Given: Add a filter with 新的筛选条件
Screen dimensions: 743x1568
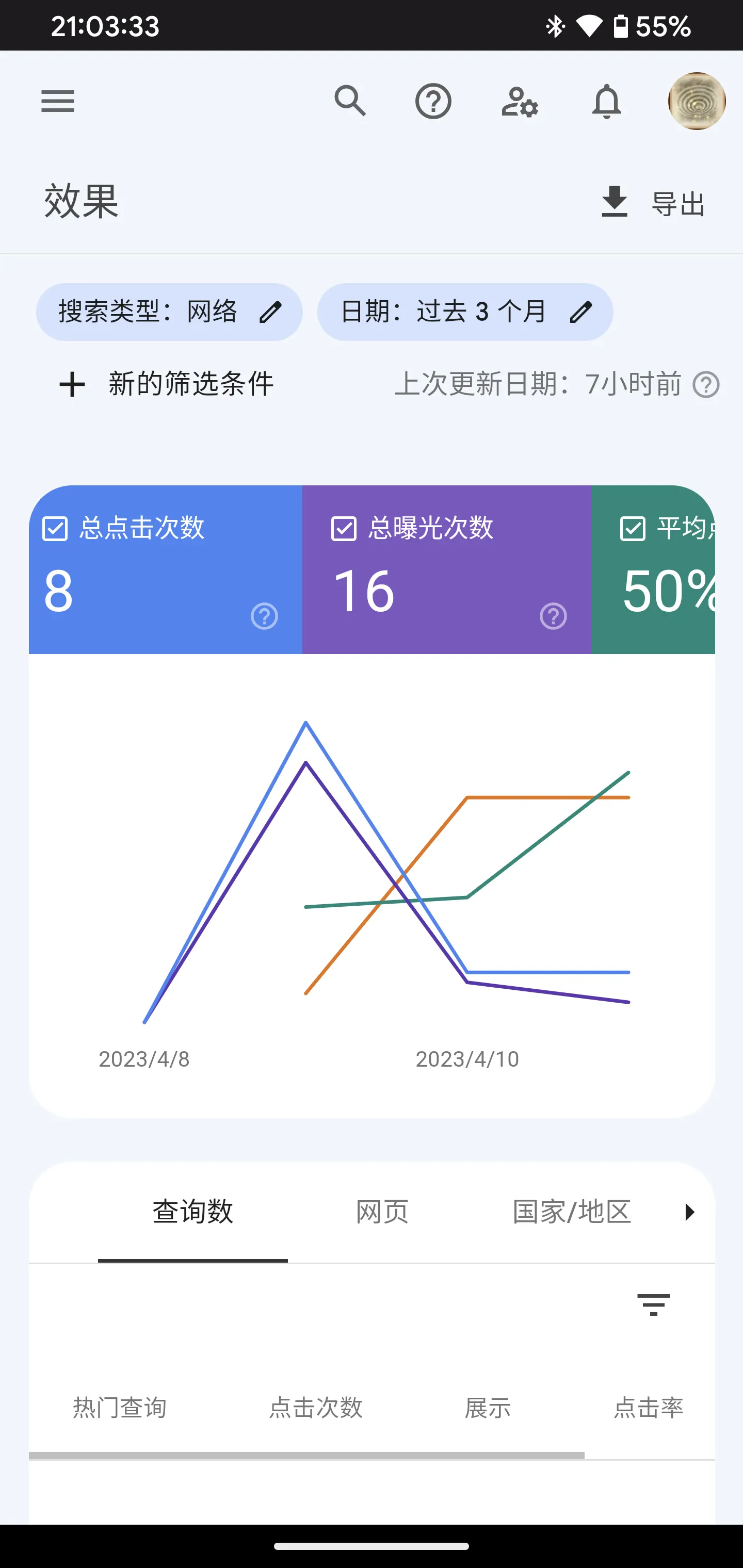Looking at the screenshot, I should click(166, 384).
